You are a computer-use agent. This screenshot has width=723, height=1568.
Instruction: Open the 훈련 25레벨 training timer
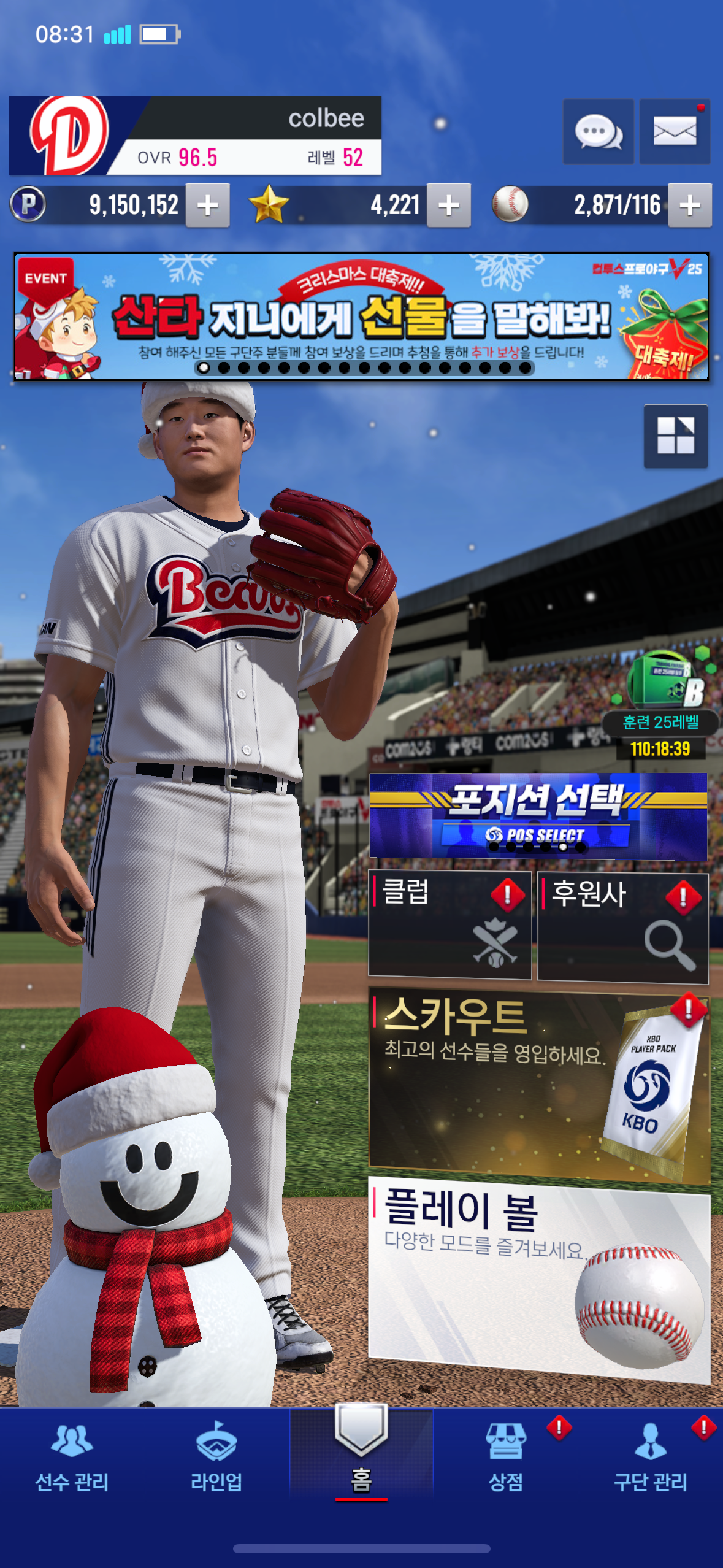pos(661,705)
